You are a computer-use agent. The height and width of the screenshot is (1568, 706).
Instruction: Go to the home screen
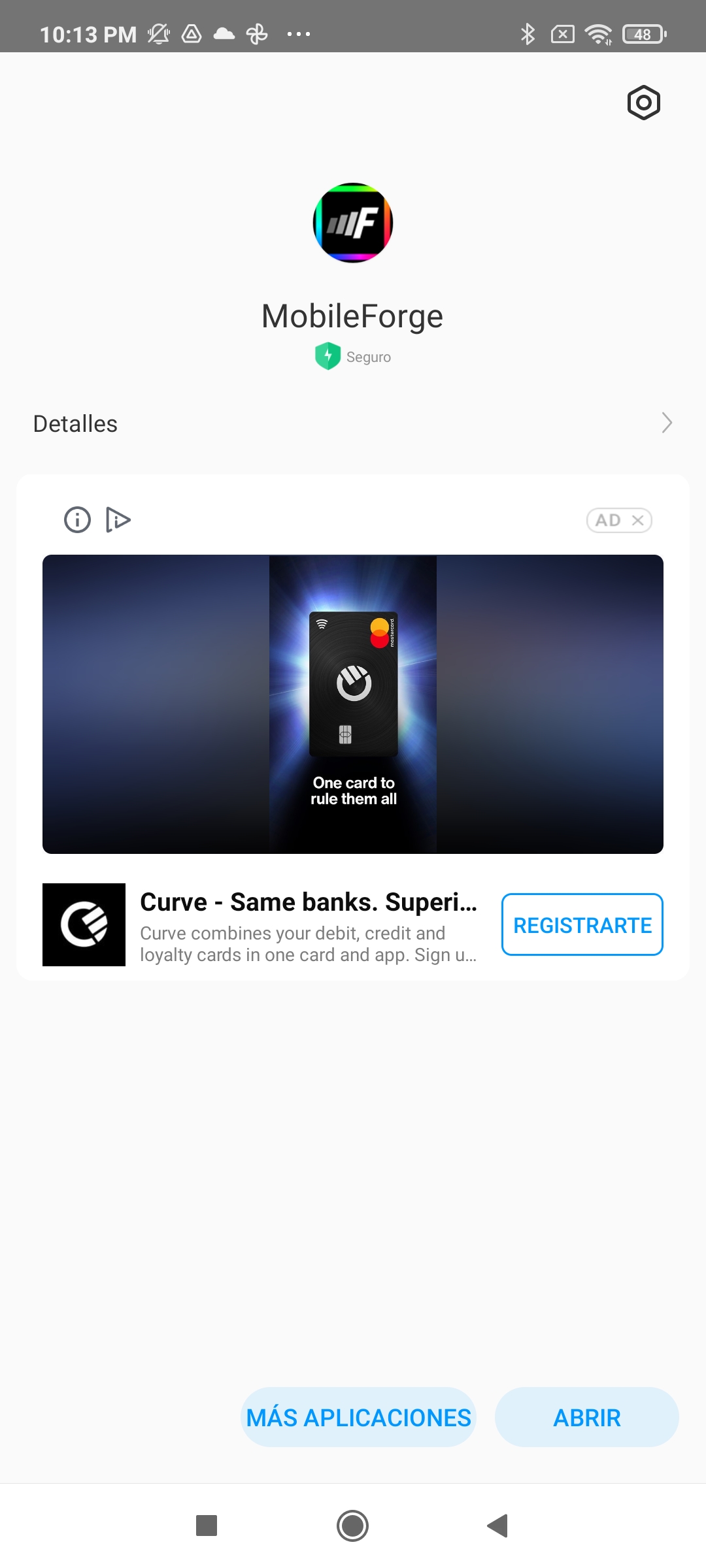(x=353, y=1526)
